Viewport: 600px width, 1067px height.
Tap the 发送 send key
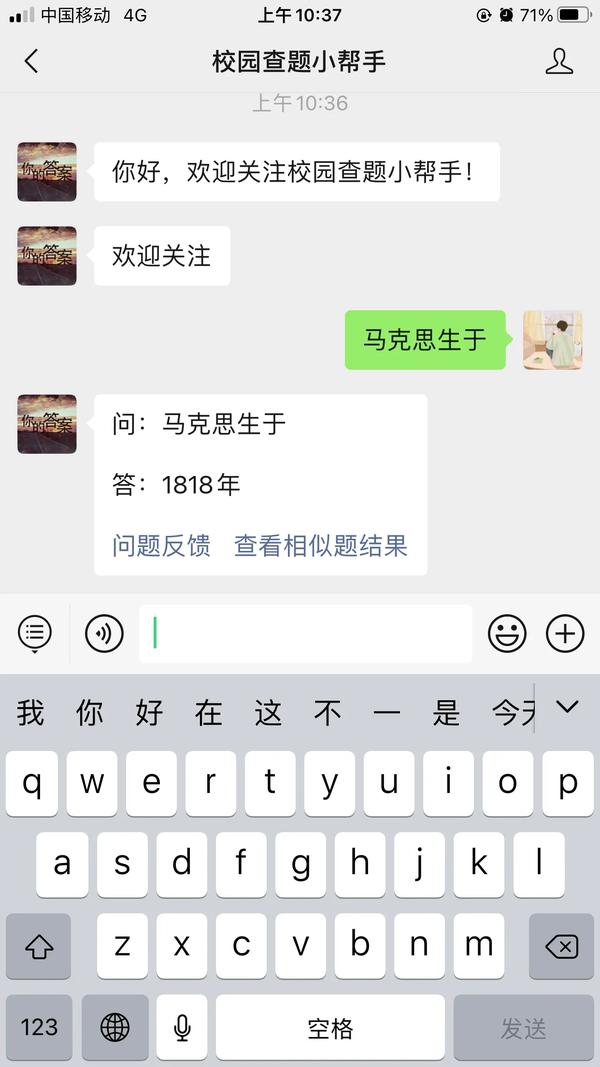pyautogui.click(x=523, y=1027)
